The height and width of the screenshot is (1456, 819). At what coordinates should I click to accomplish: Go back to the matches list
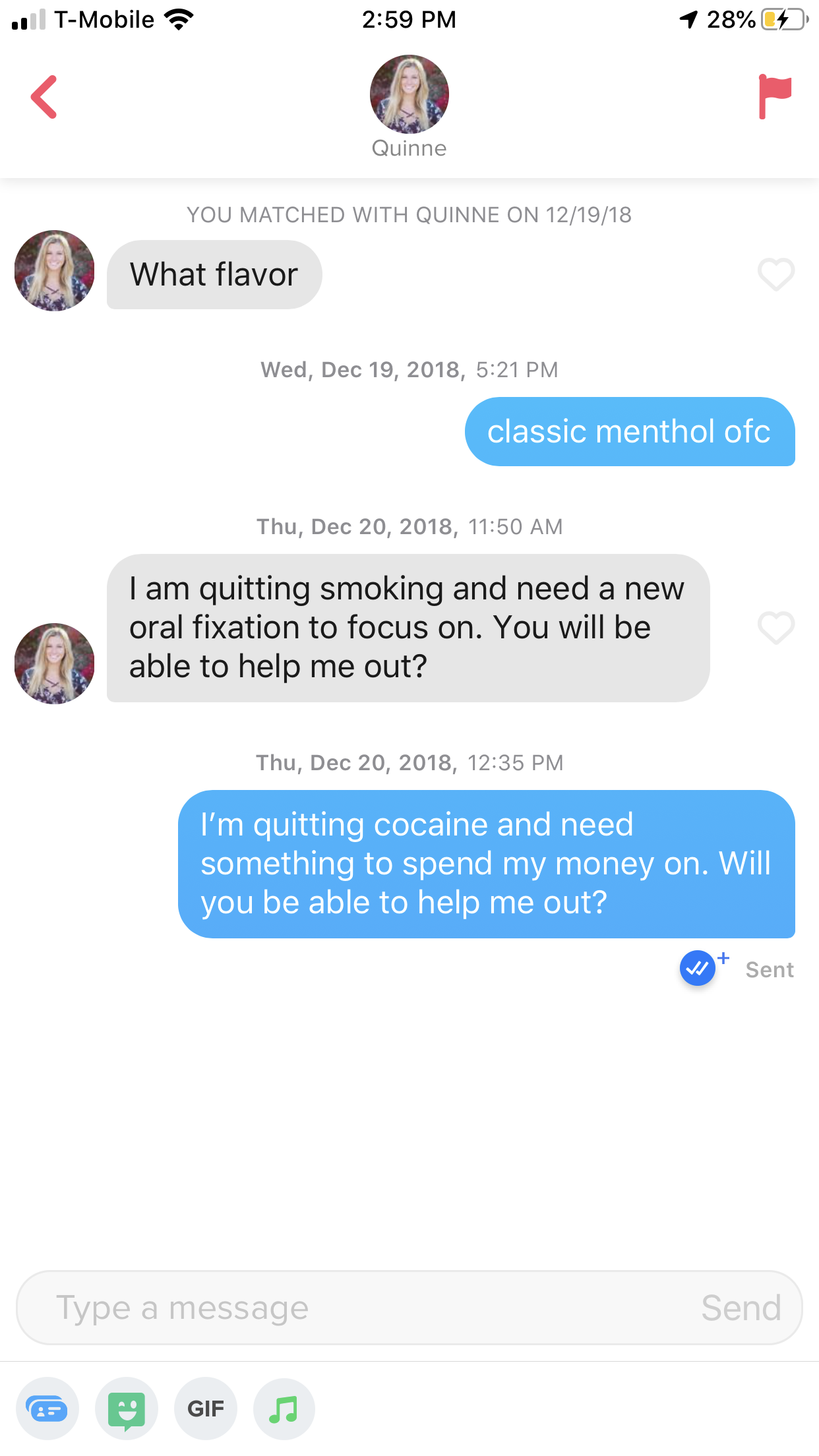(x=44, y=97)
